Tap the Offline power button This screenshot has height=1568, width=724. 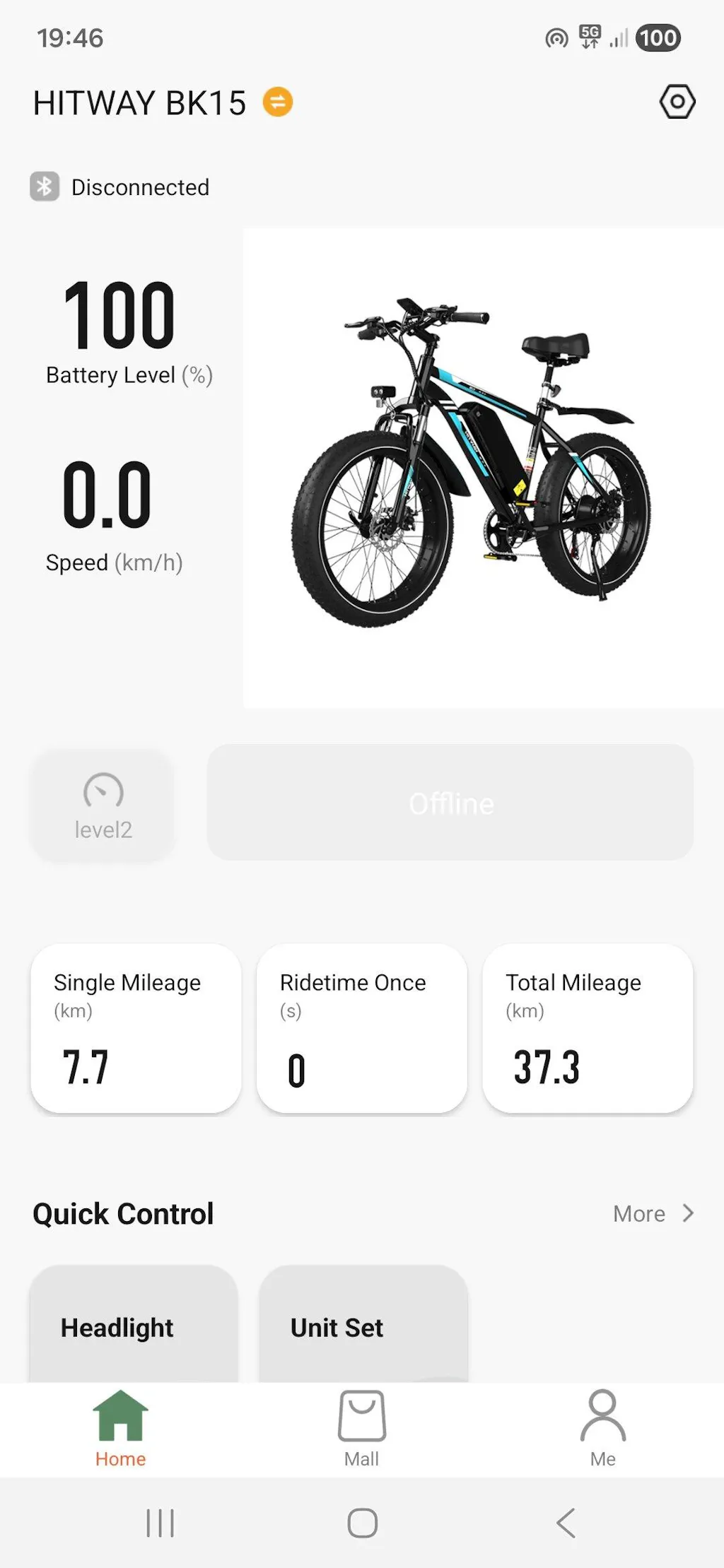(x=450, y=803)
